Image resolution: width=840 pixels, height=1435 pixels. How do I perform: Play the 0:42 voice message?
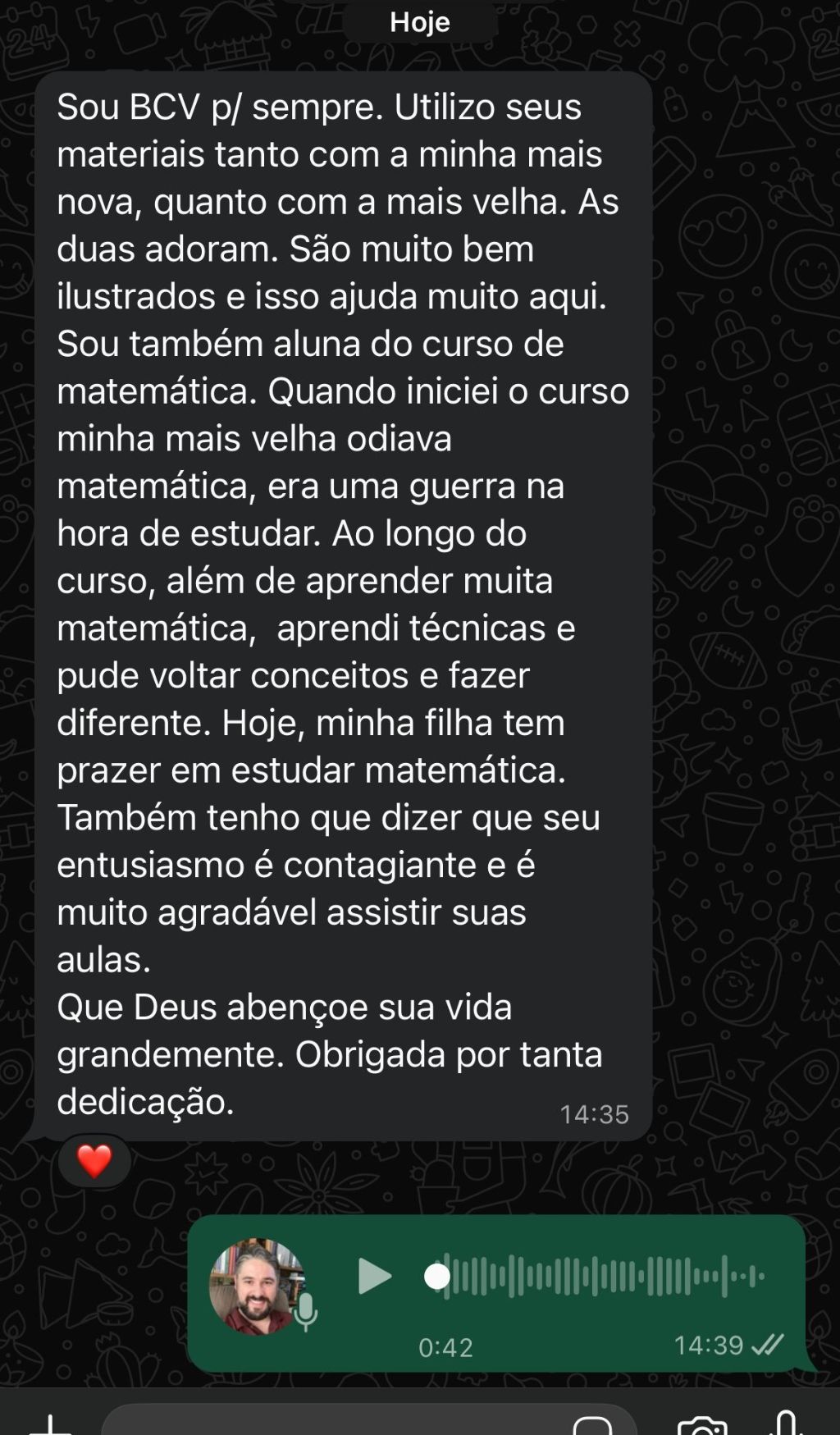click(375, 1277)
